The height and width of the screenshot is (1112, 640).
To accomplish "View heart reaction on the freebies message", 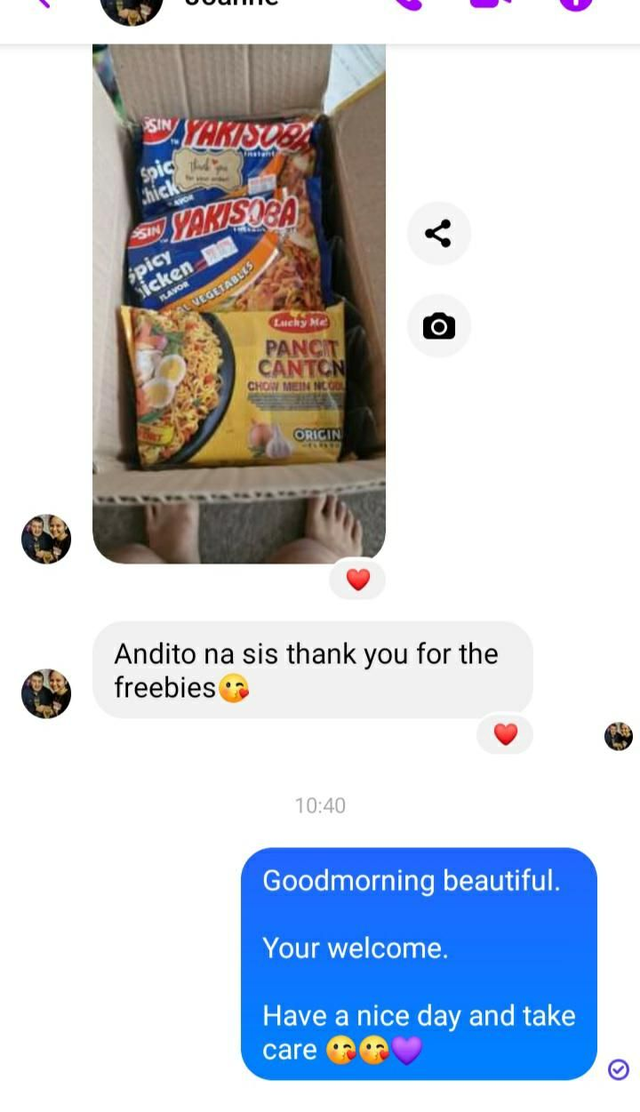I will tap(505, 734).
